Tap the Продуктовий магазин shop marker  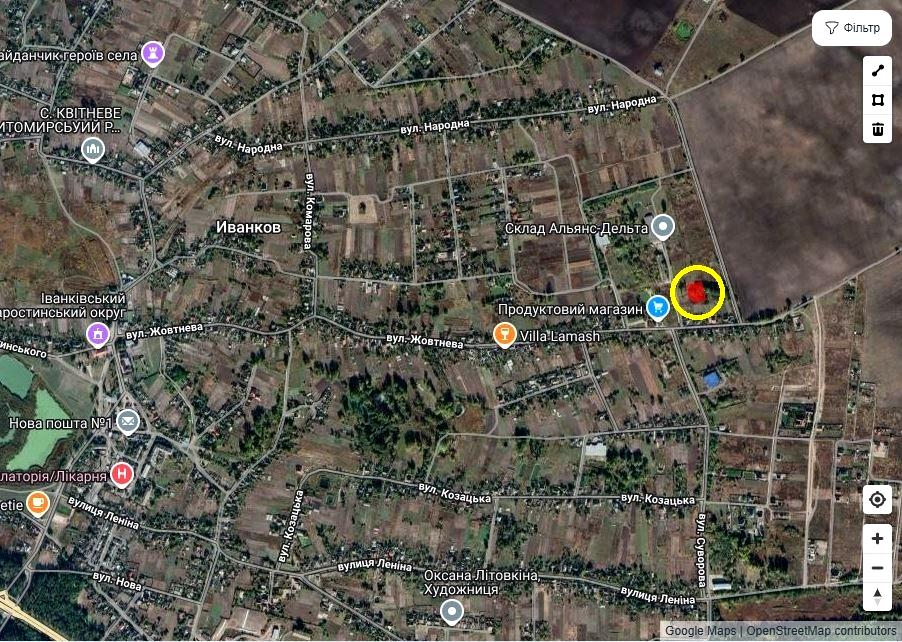pos(657,308)
